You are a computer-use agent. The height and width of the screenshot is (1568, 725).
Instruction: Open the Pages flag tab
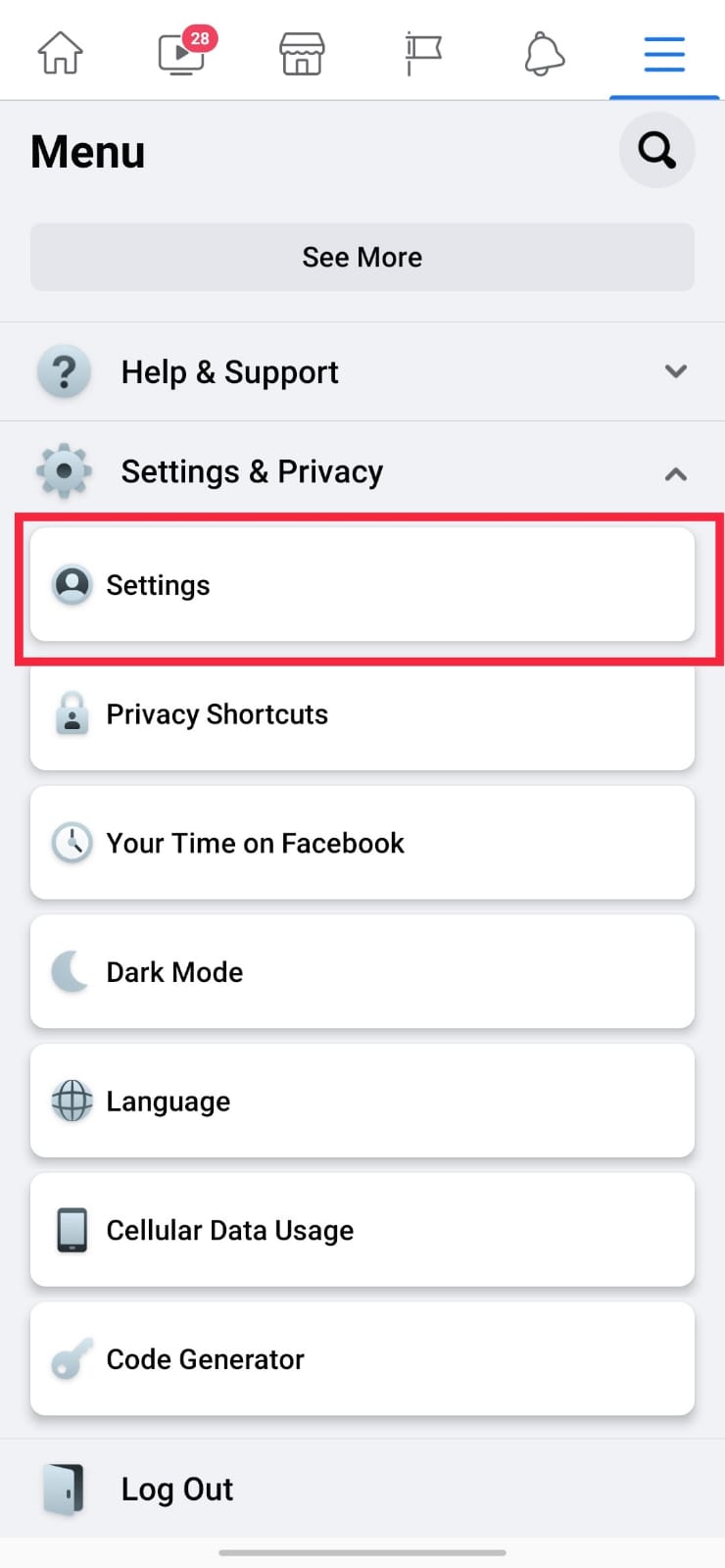[x=423, y=53]
